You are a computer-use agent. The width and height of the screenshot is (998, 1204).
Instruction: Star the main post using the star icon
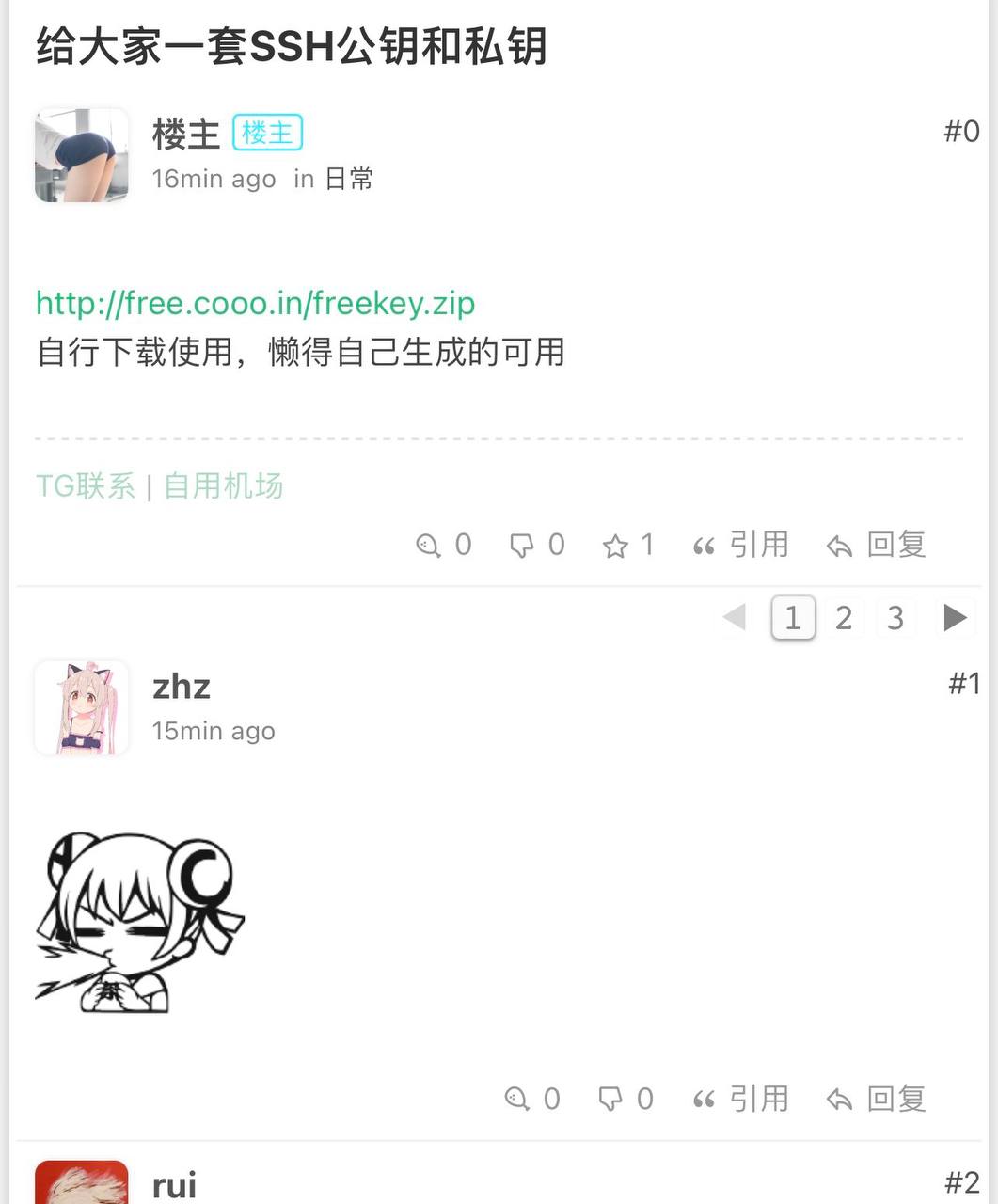[x=618, y=545]
